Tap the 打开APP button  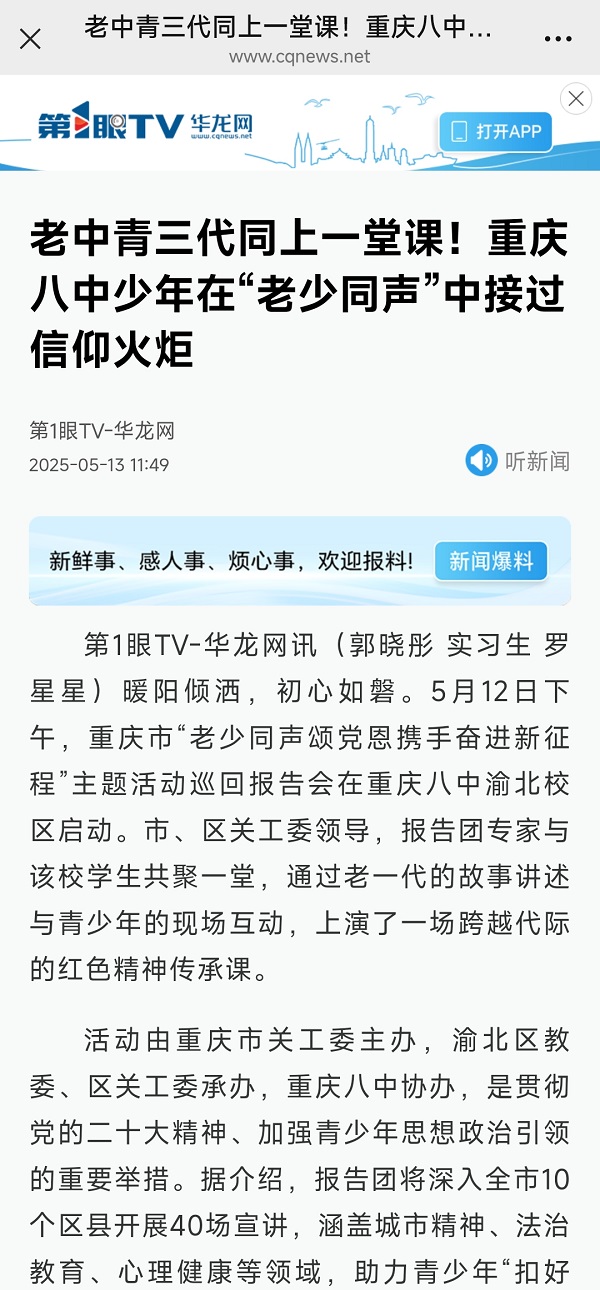495,131
